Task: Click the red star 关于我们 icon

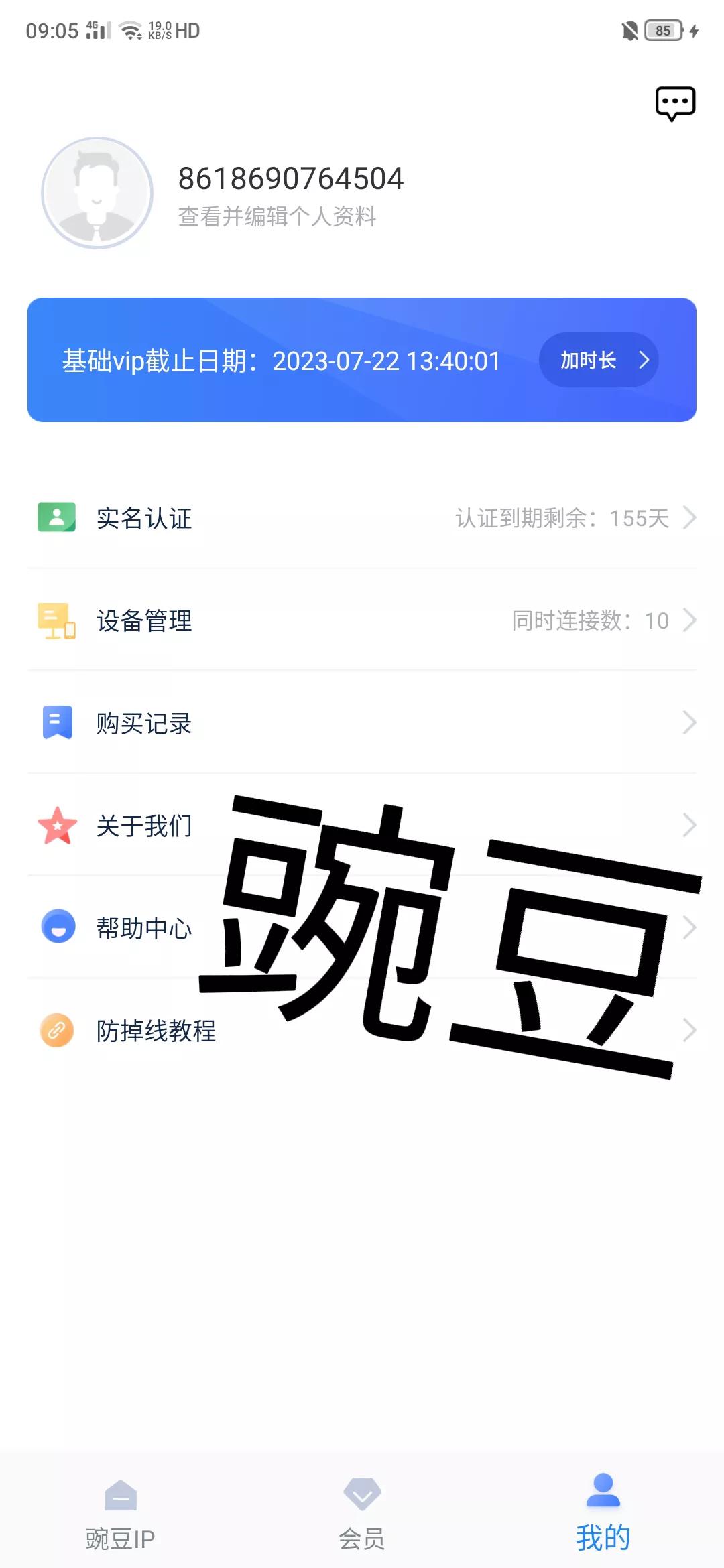Action: tap(57, 826)
